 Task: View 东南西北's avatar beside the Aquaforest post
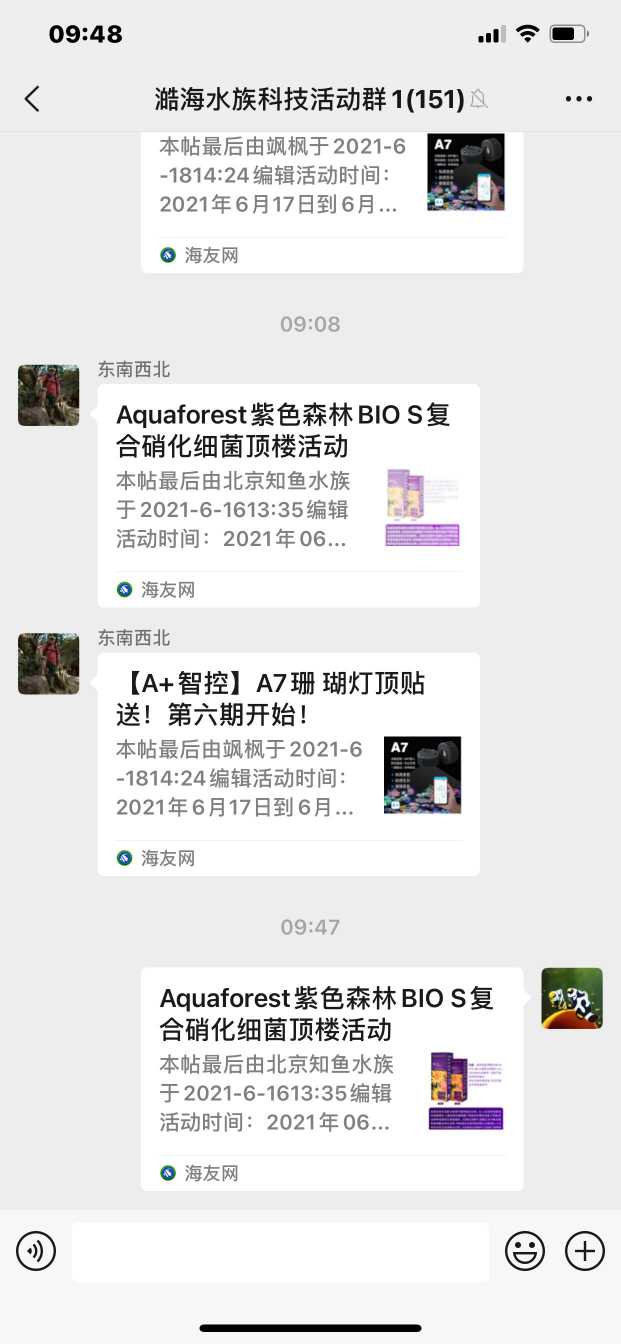tap(49, 395)
